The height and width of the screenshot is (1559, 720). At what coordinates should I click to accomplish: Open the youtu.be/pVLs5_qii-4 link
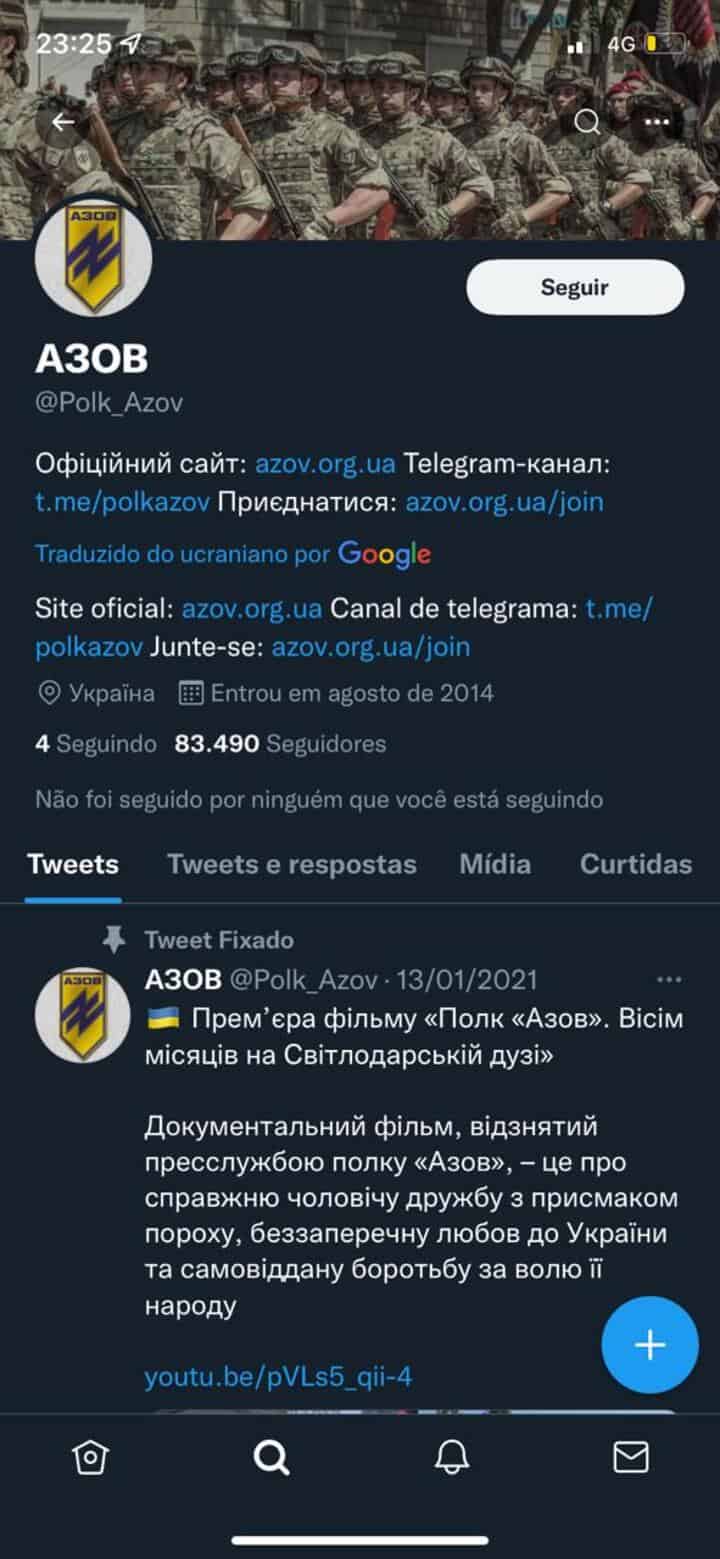pos(278,1377)
